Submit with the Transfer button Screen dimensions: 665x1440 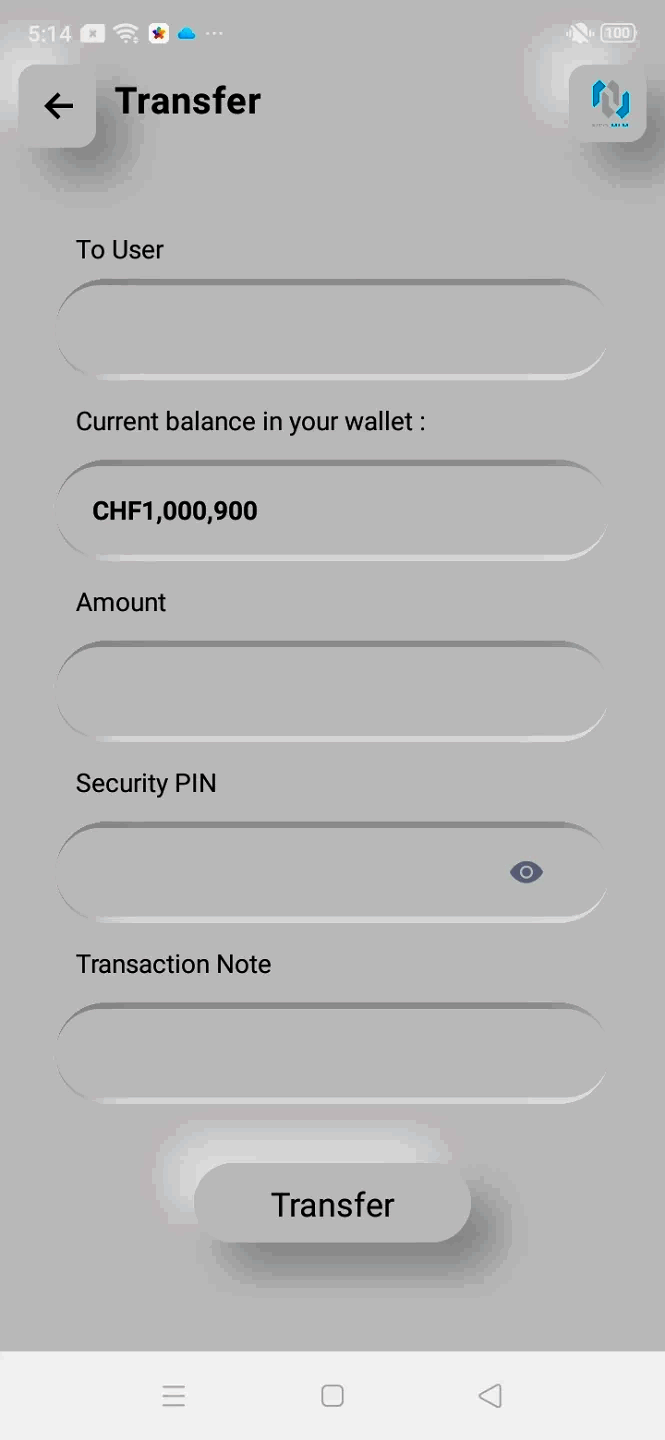tap(332, 1204)
